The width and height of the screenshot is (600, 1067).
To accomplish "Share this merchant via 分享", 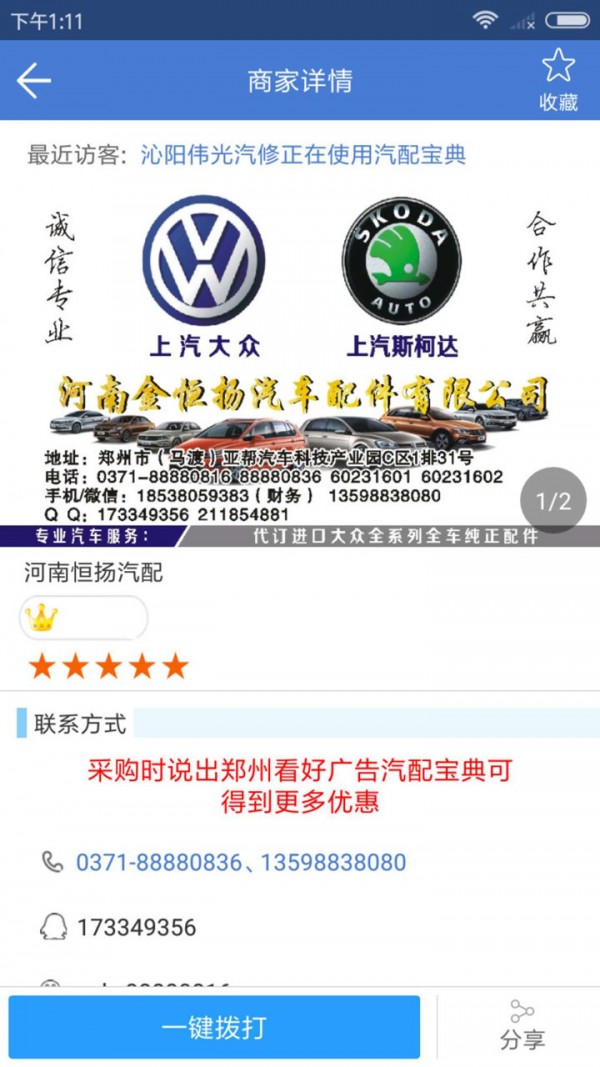I will (x=522, y=1026).
